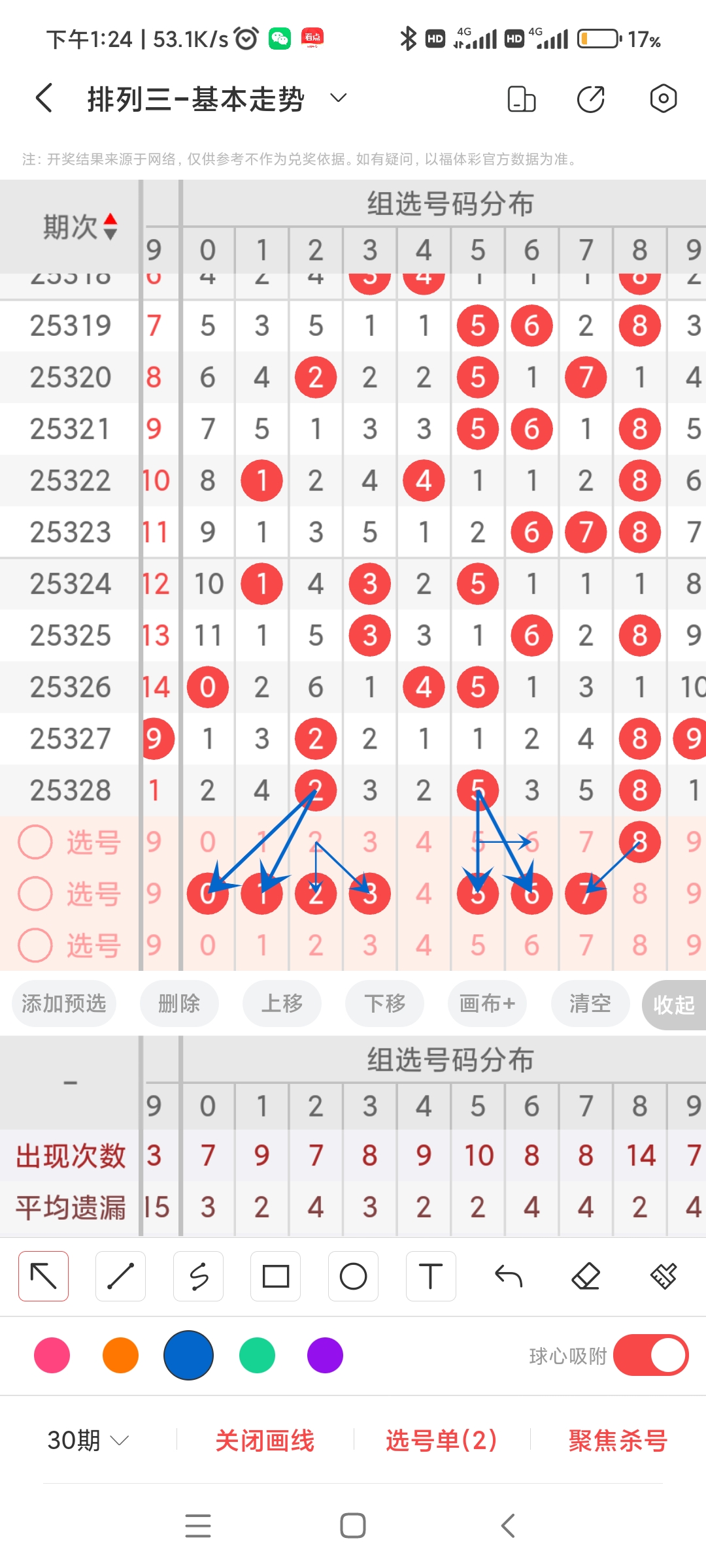This screenshot has height=1568, width=706.
Task: Undo the last drawn line
Action: 508,1276
